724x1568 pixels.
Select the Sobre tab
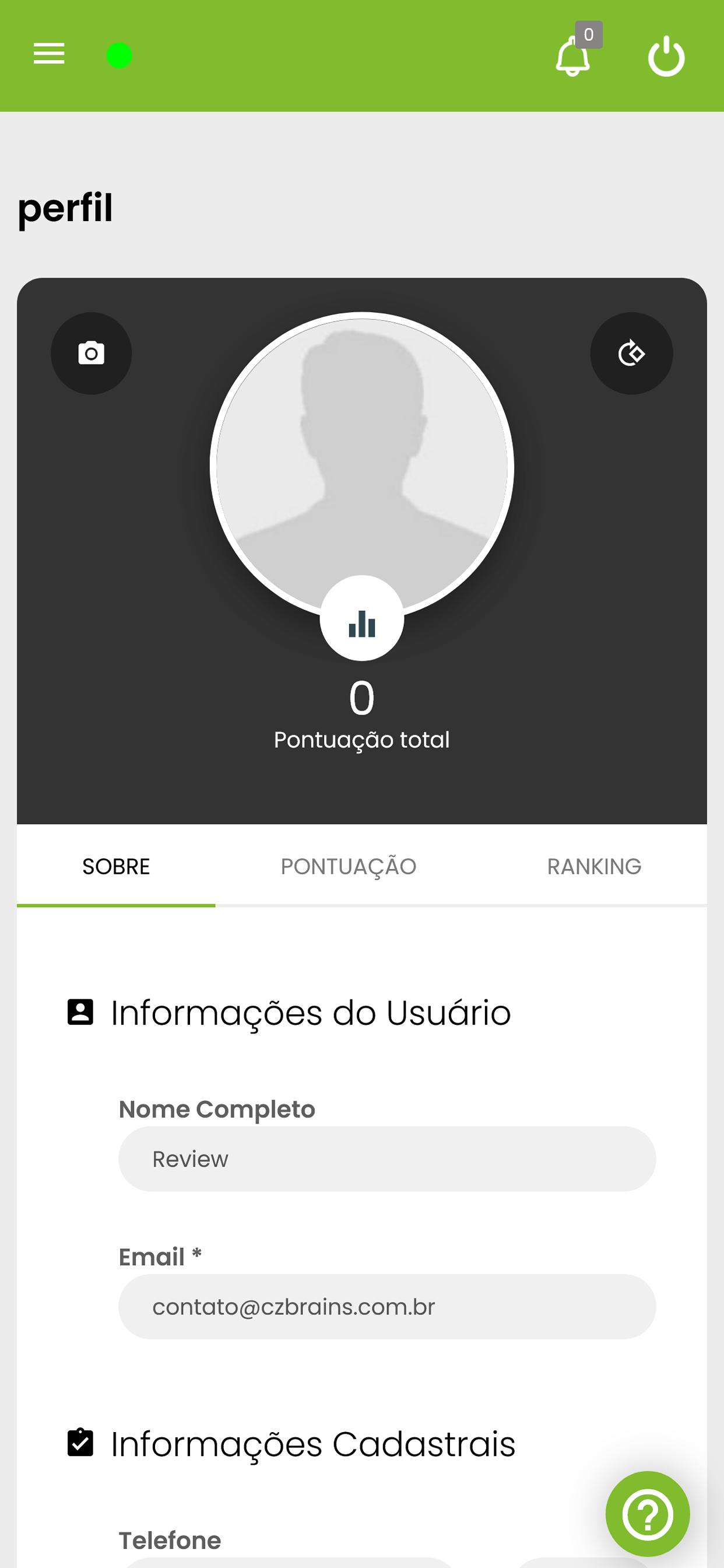click(116, 866)
